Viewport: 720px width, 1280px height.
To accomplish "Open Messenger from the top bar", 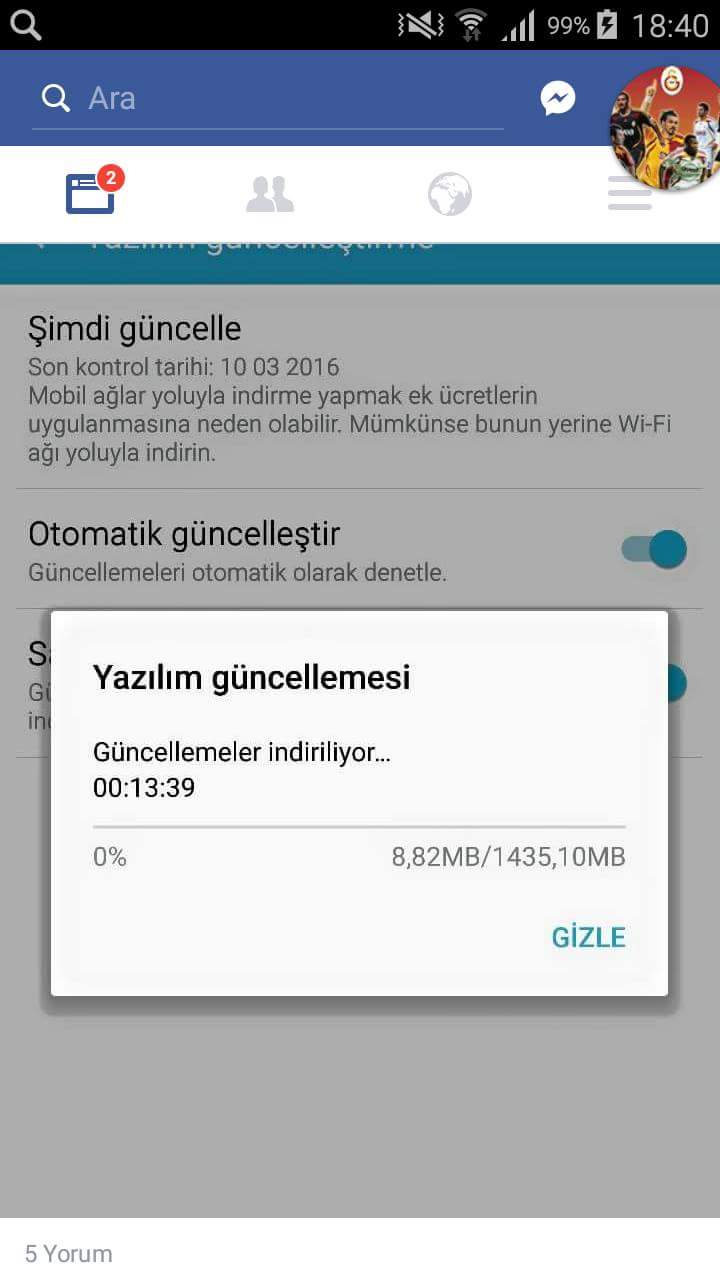I will (x=558, y=99).
